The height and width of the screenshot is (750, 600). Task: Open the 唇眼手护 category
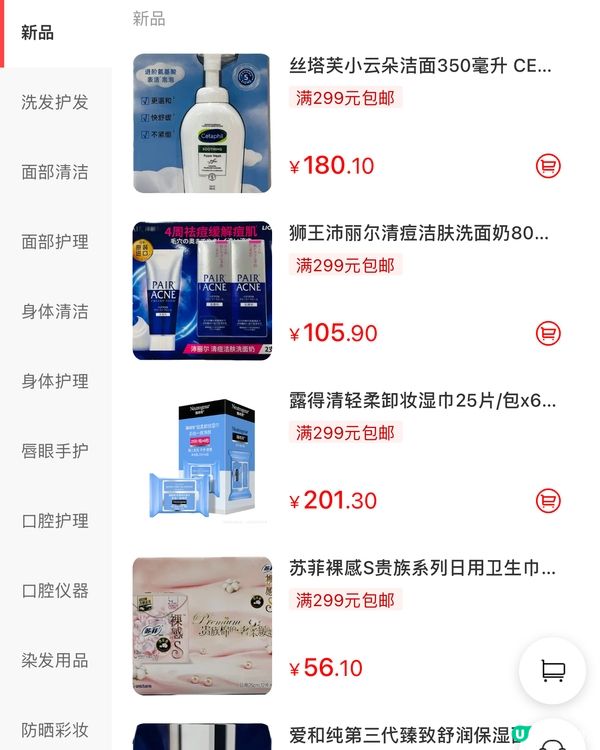click(55, 451)
